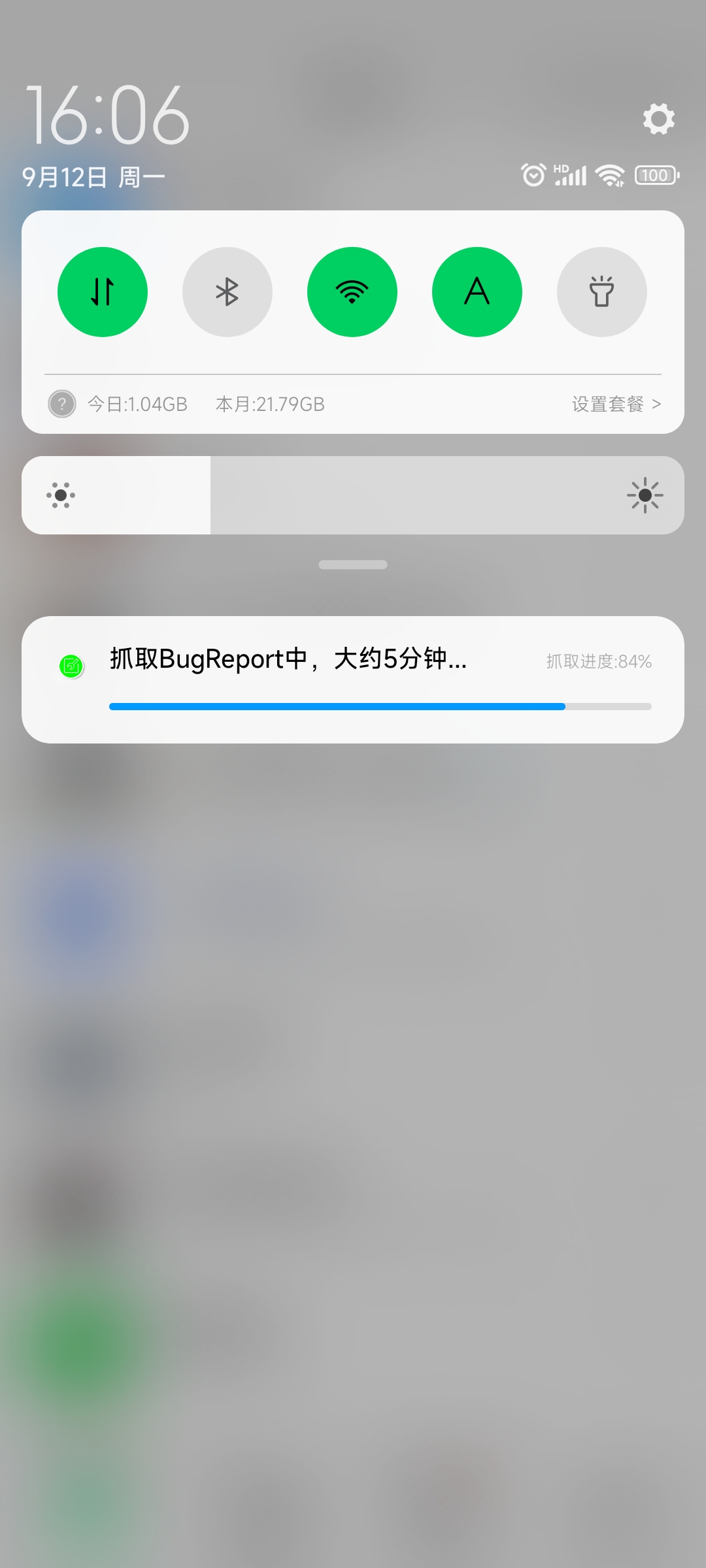Tap the panel expand handle below brightness
The height and width of the screenshot is (1568, 706).
[x=353, y=564]
